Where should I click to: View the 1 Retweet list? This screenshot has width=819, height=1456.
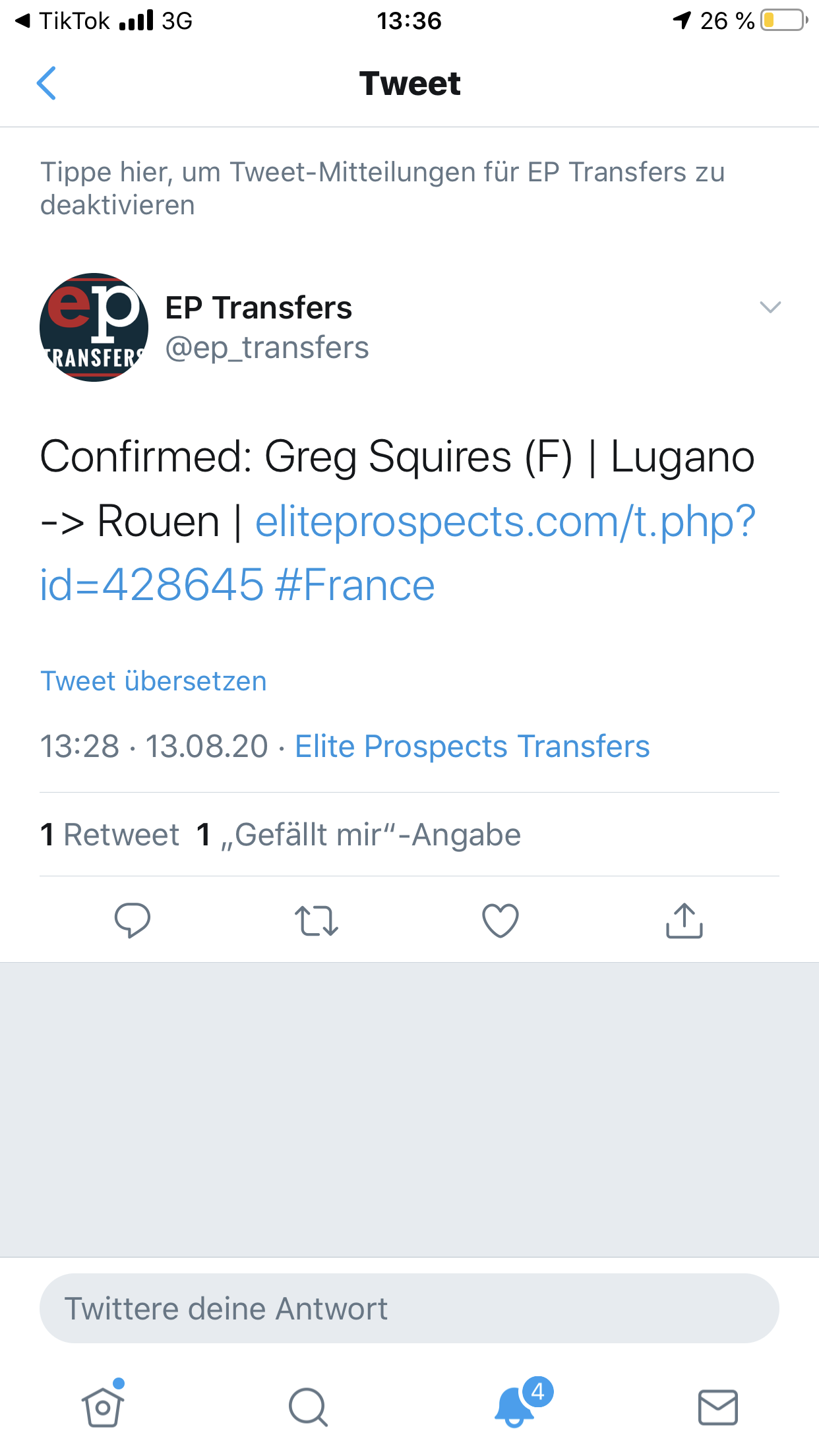tap(109, 835)
